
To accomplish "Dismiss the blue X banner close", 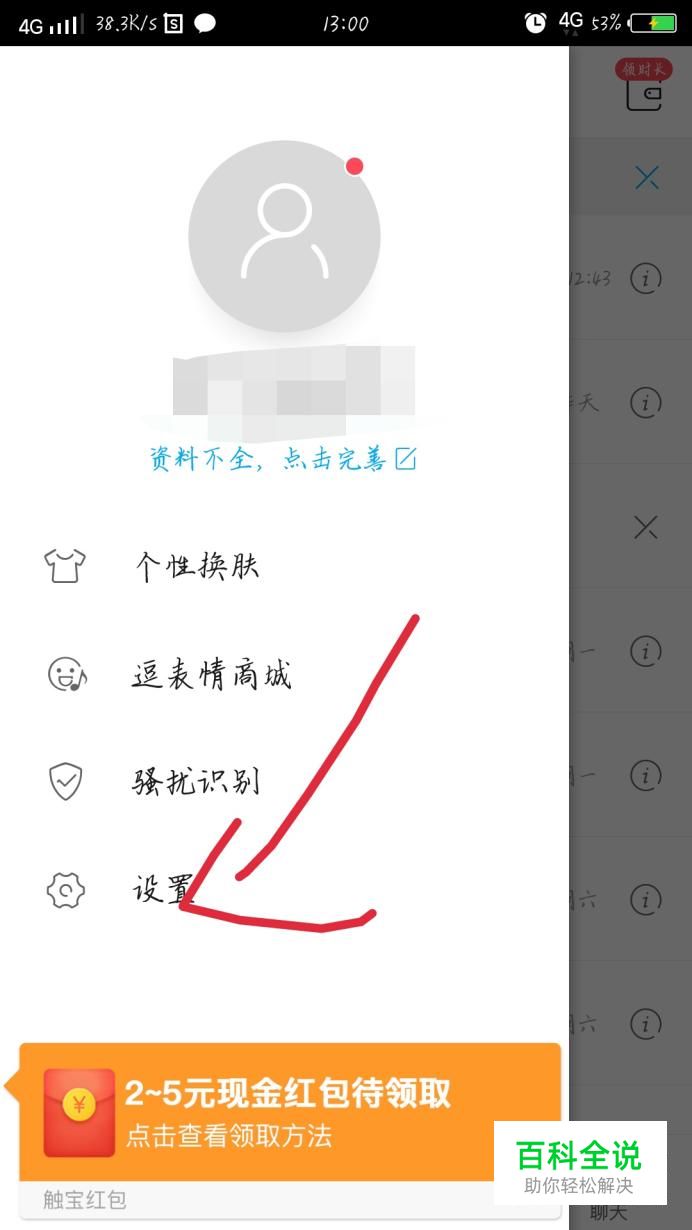I will pyautogui.click(x=647, y=178).
